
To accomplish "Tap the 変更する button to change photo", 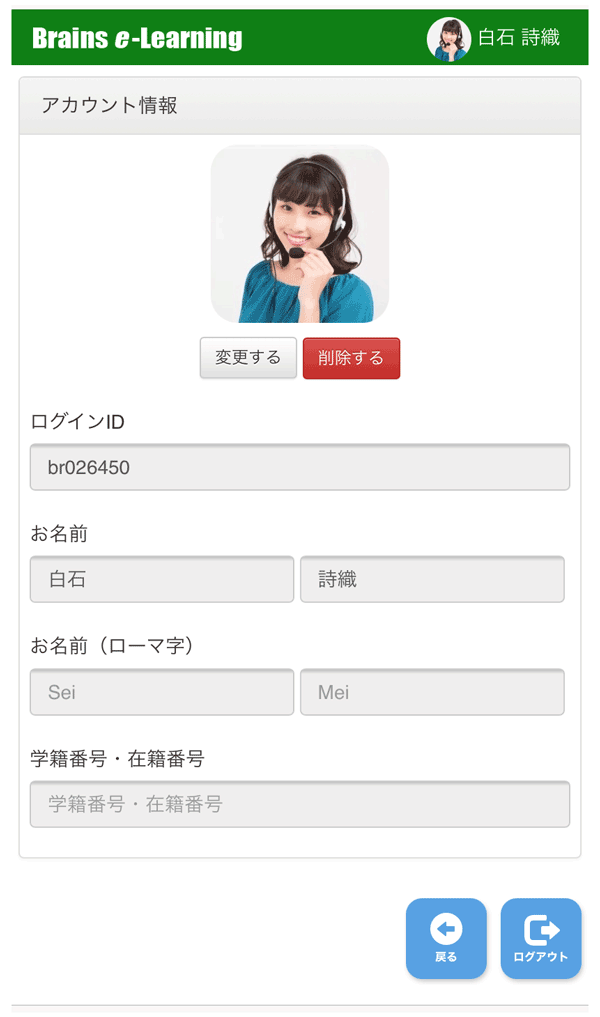I will click(x=248, y=357).
